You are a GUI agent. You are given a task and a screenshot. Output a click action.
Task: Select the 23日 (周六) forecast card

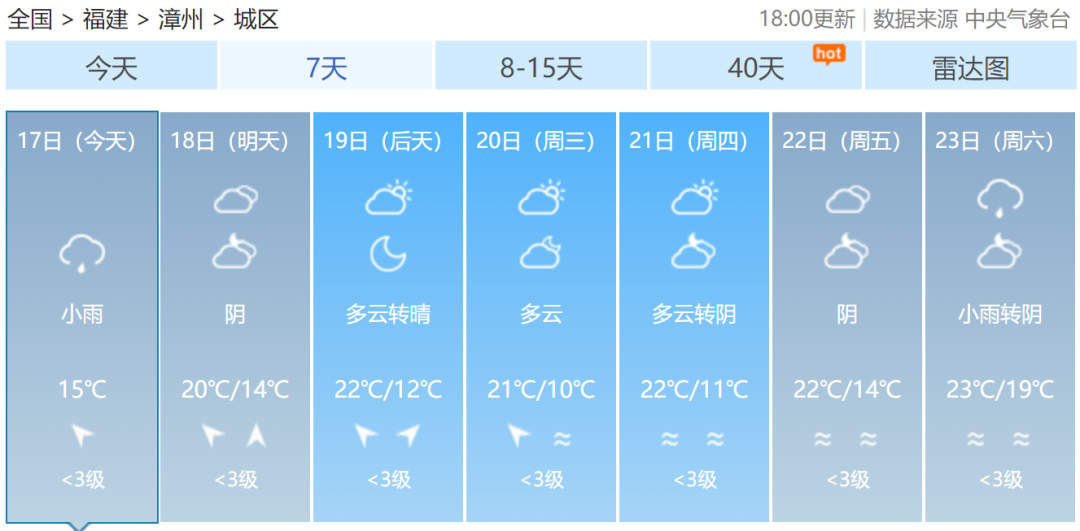point(1000,316)
